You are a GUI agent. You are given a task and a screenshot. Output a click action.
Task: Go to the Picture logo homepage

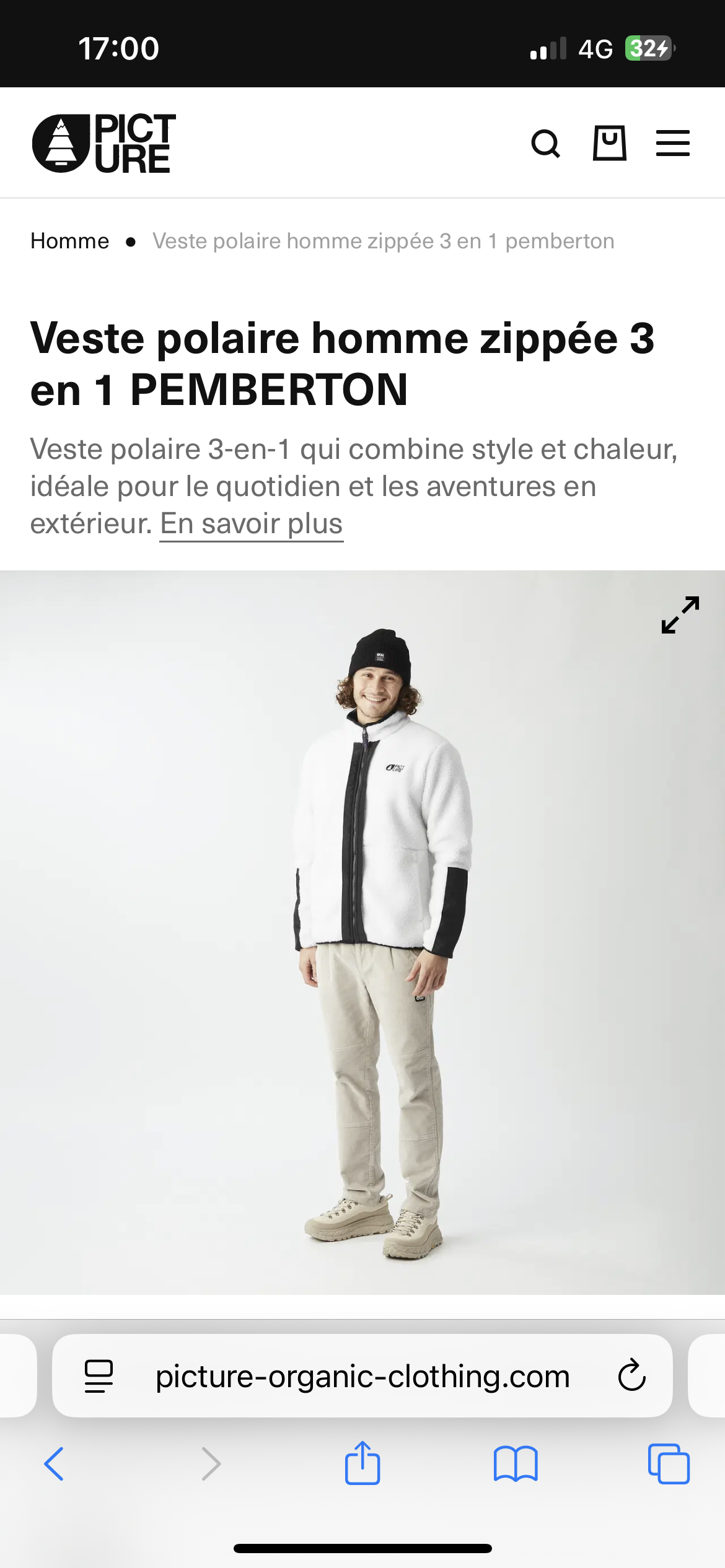(104, 143)
